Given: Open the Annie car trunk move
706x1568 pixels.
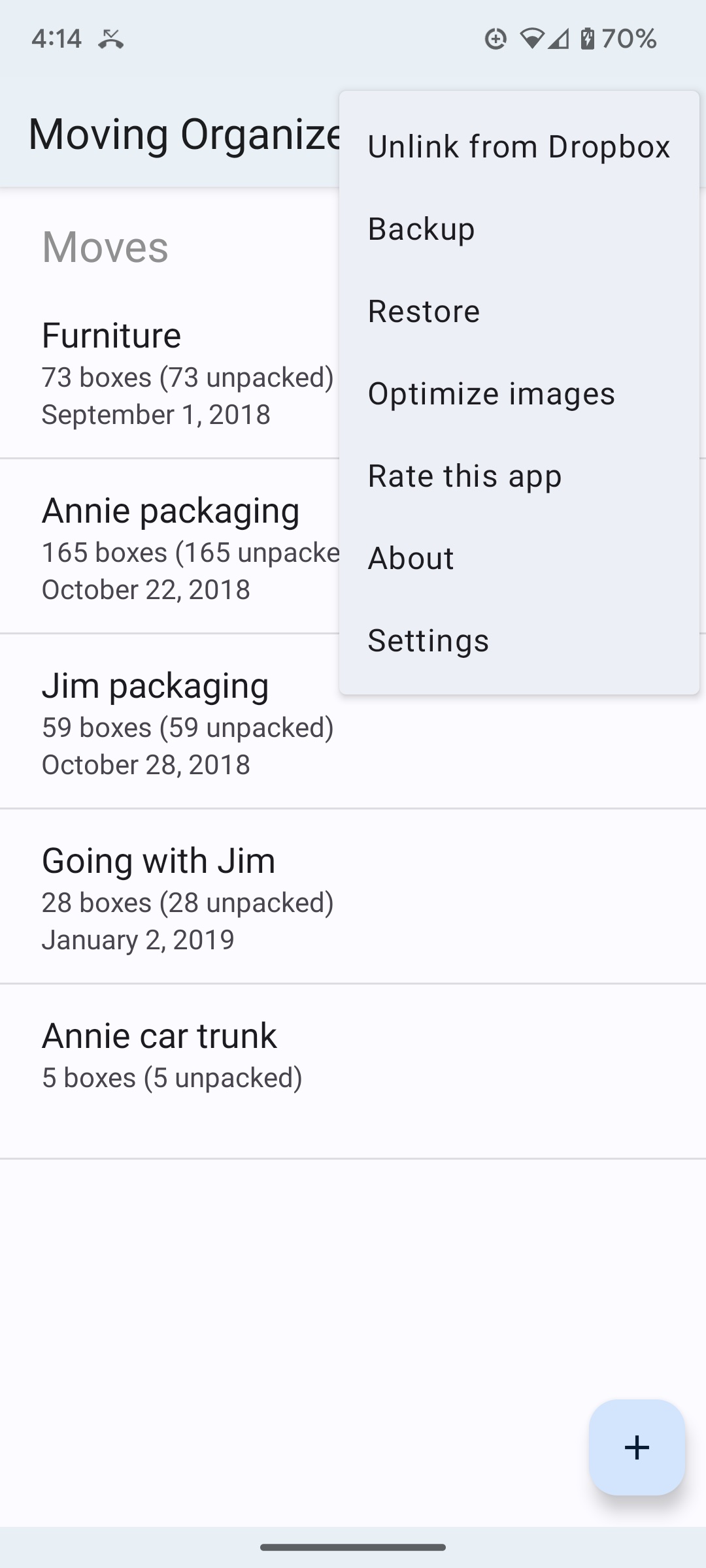Looking at the screenshot, I should (x=353, y=1071).
